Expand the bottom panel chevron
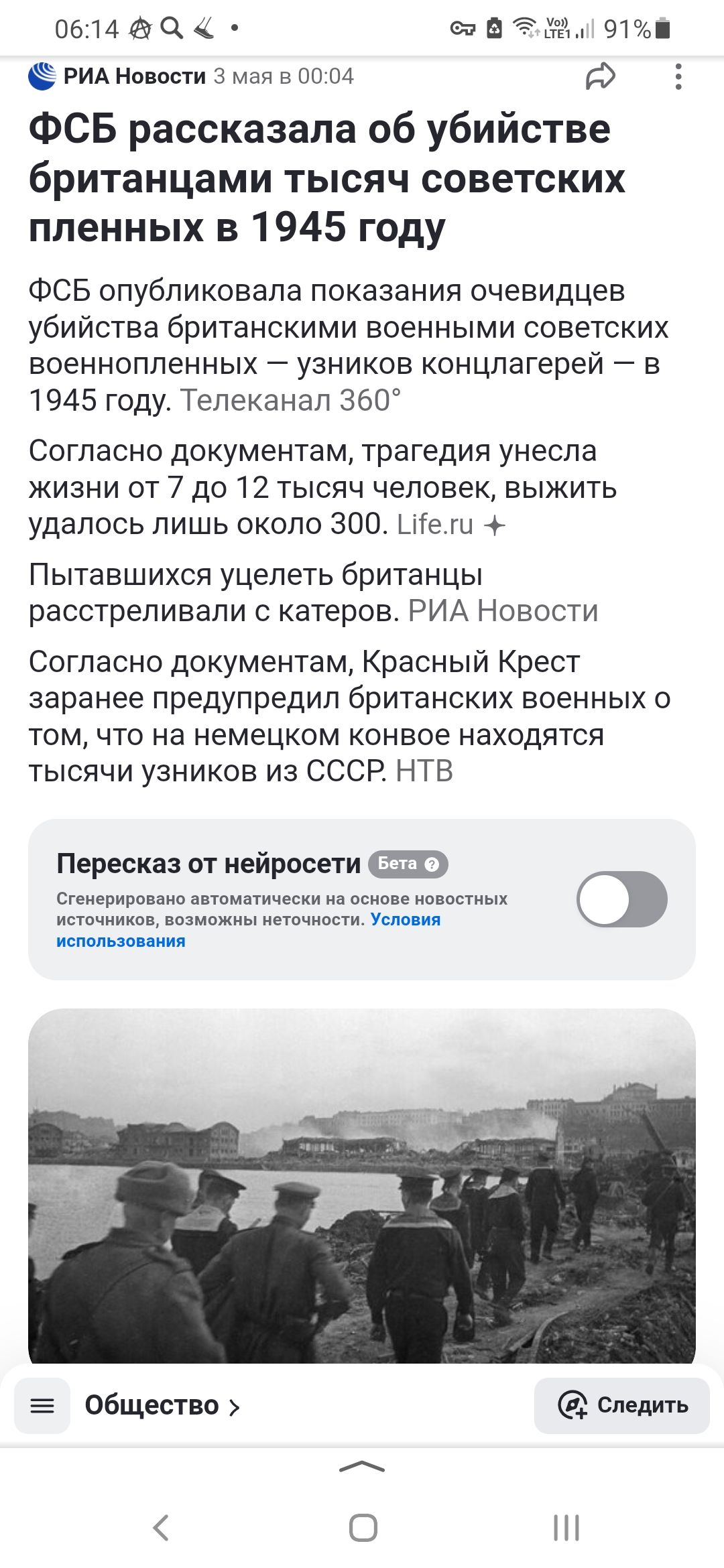Image resolution: width=724 pixels, height=1568 pixels. coord(362,1467)
